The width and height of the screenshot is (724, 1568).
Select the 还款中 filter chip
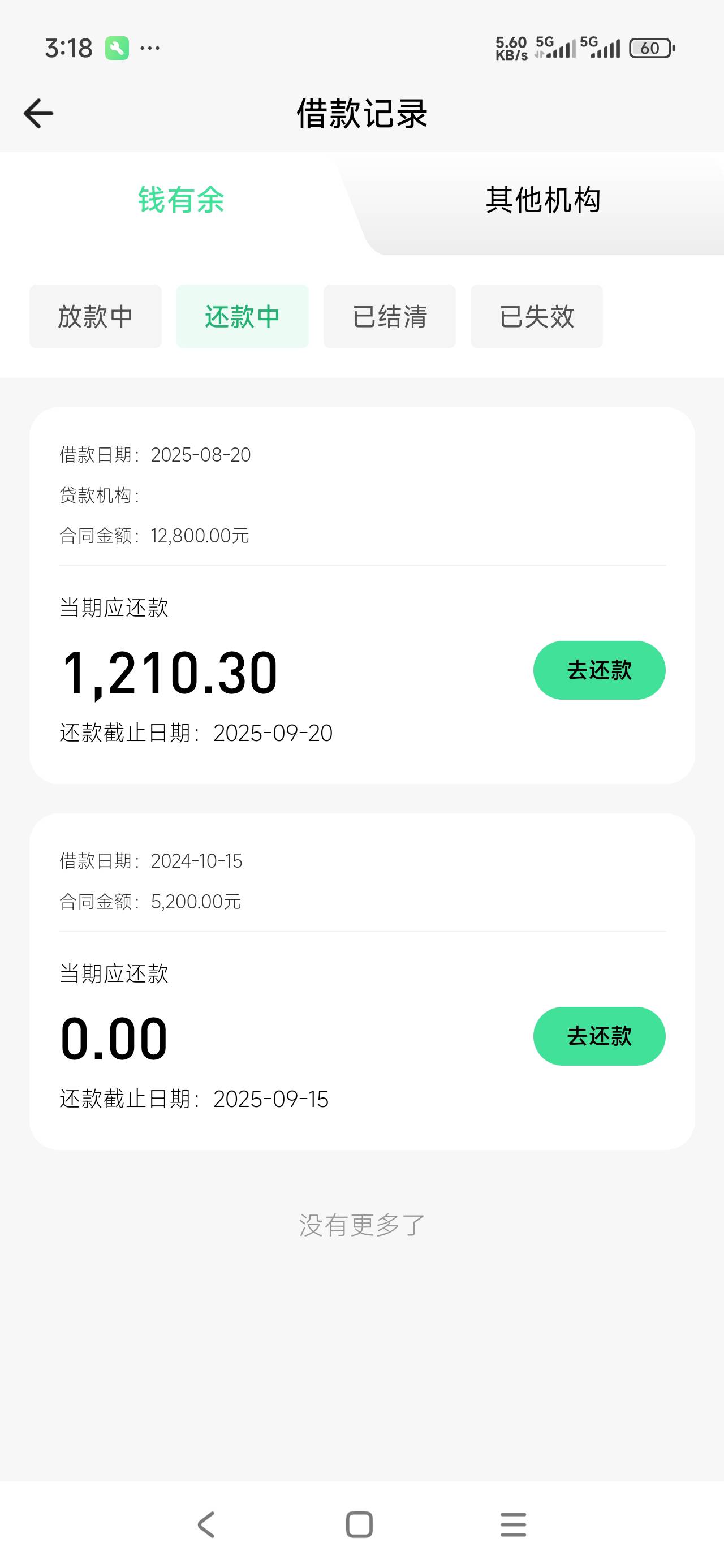pyautogui.click(x=242, y=317)
